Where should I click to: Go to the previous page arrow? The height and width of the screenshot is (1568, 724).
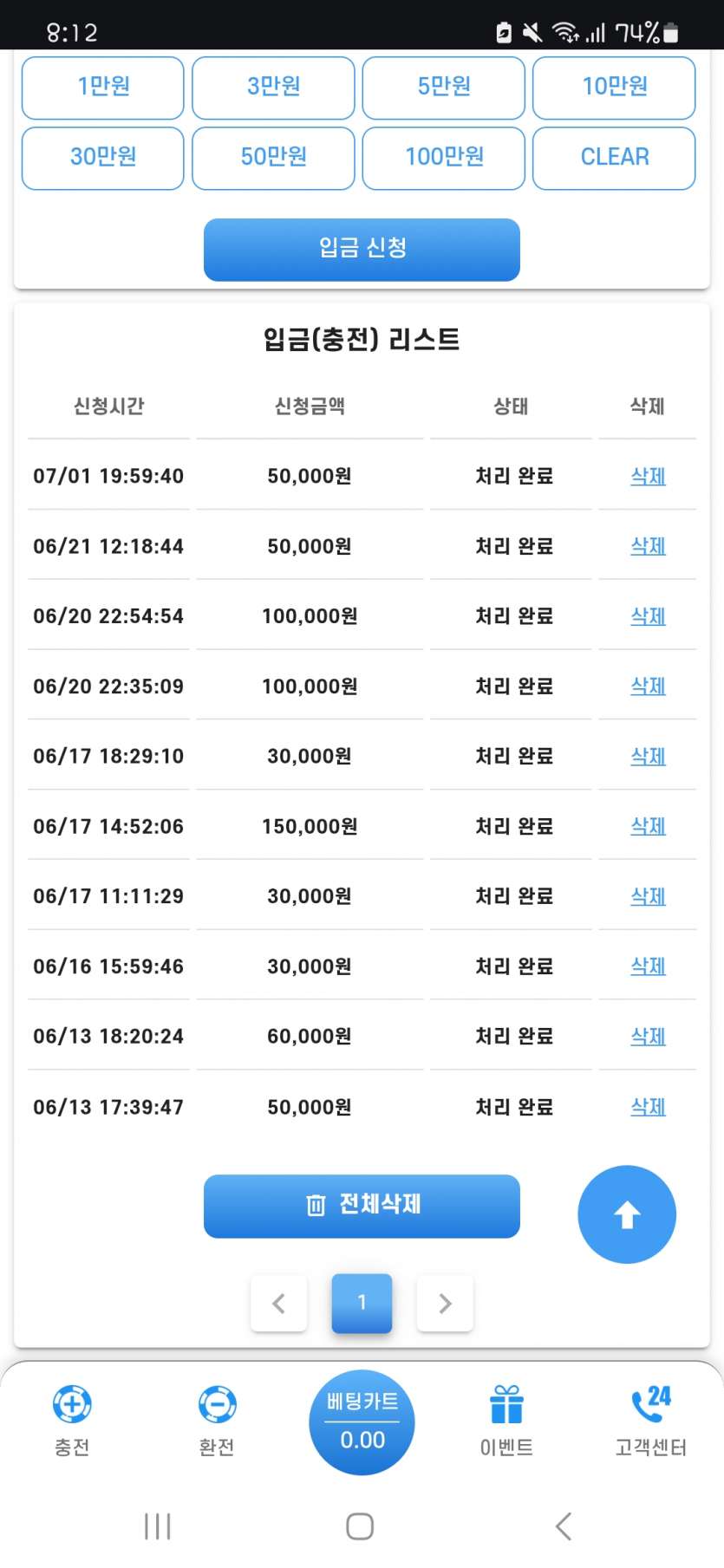(x=278, y=1303)
